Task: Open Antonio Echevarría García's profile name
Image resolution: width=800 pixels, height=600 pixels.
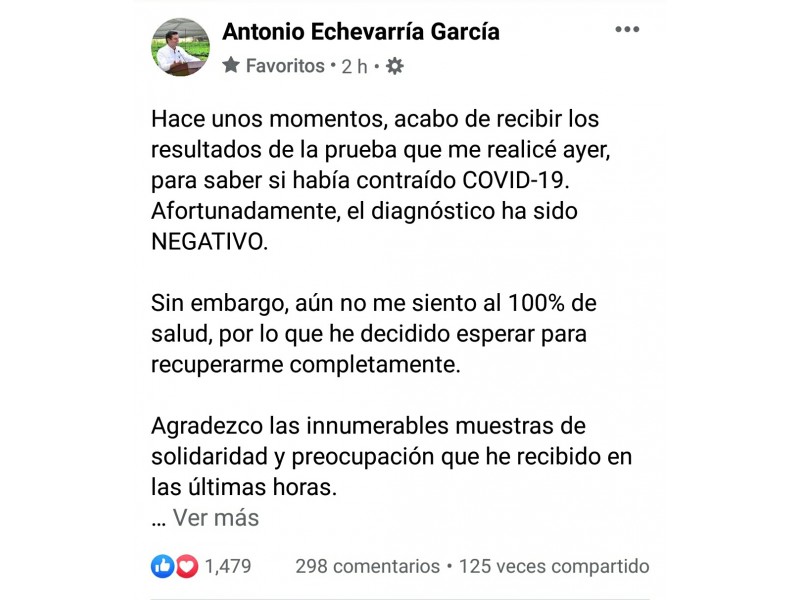Action: [x=360, y=32]
